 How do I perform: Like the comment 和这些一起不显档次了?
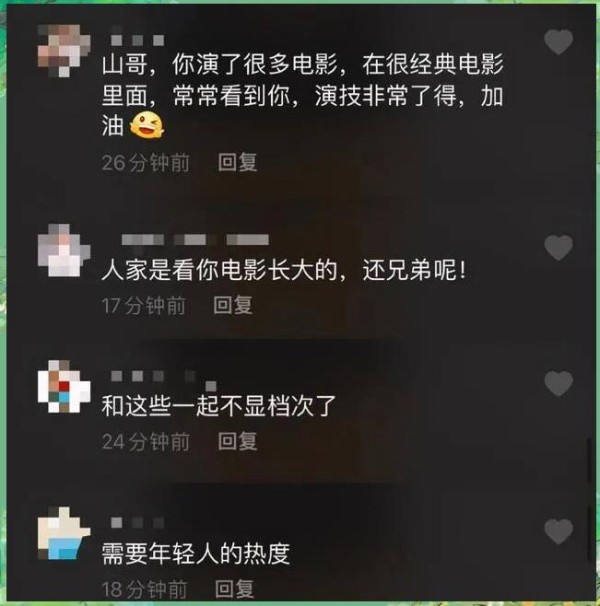pos(558,382)
